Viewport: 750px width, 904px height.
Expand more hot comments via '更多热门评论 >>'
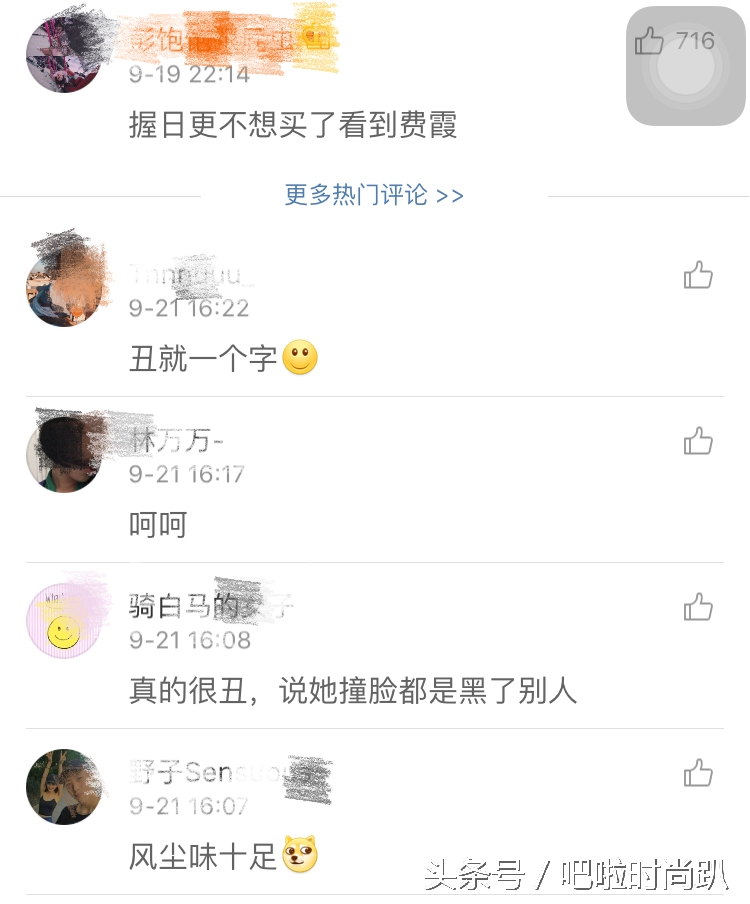coord(371,196)
